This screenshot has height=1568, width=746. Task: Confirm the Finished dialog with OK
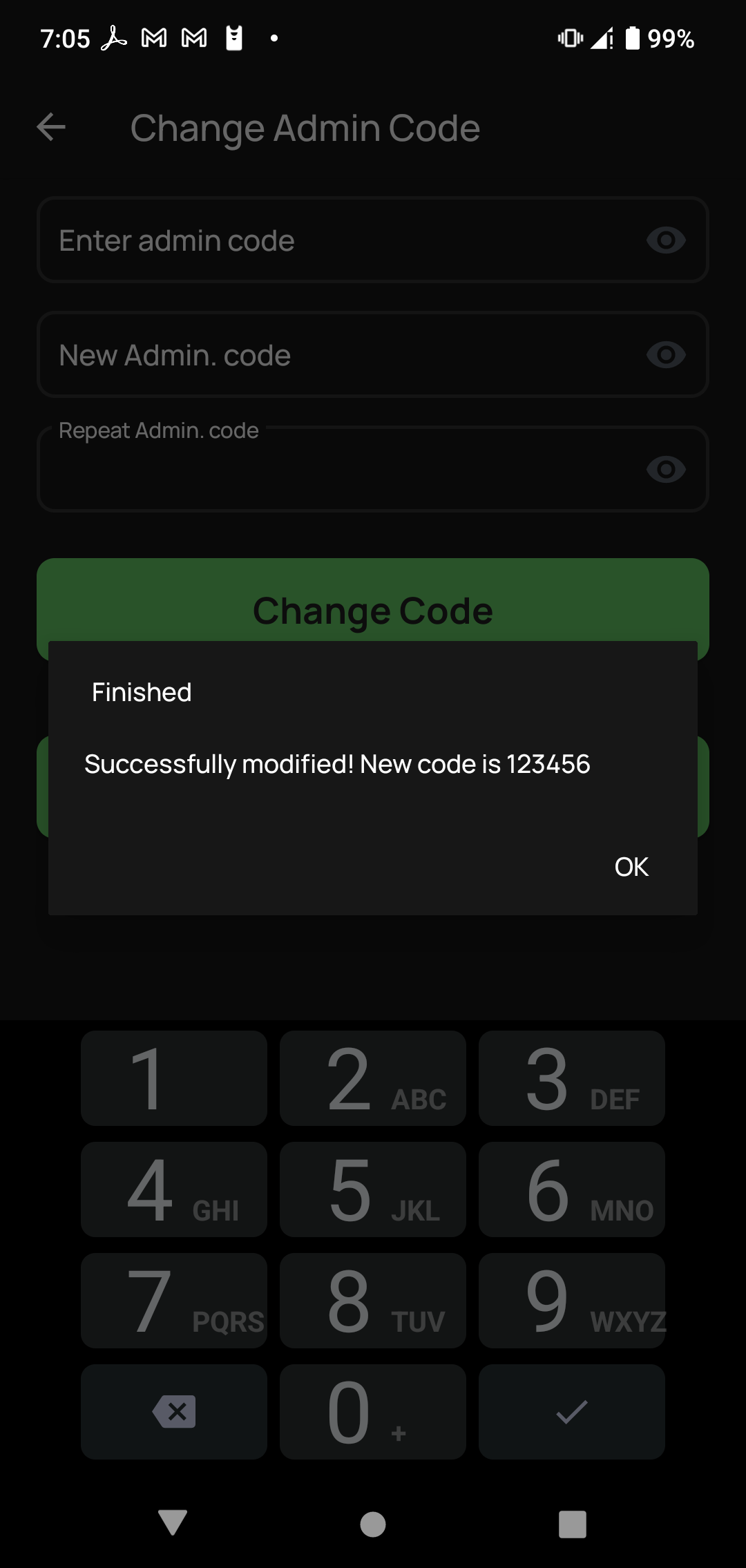pos(631,867)
